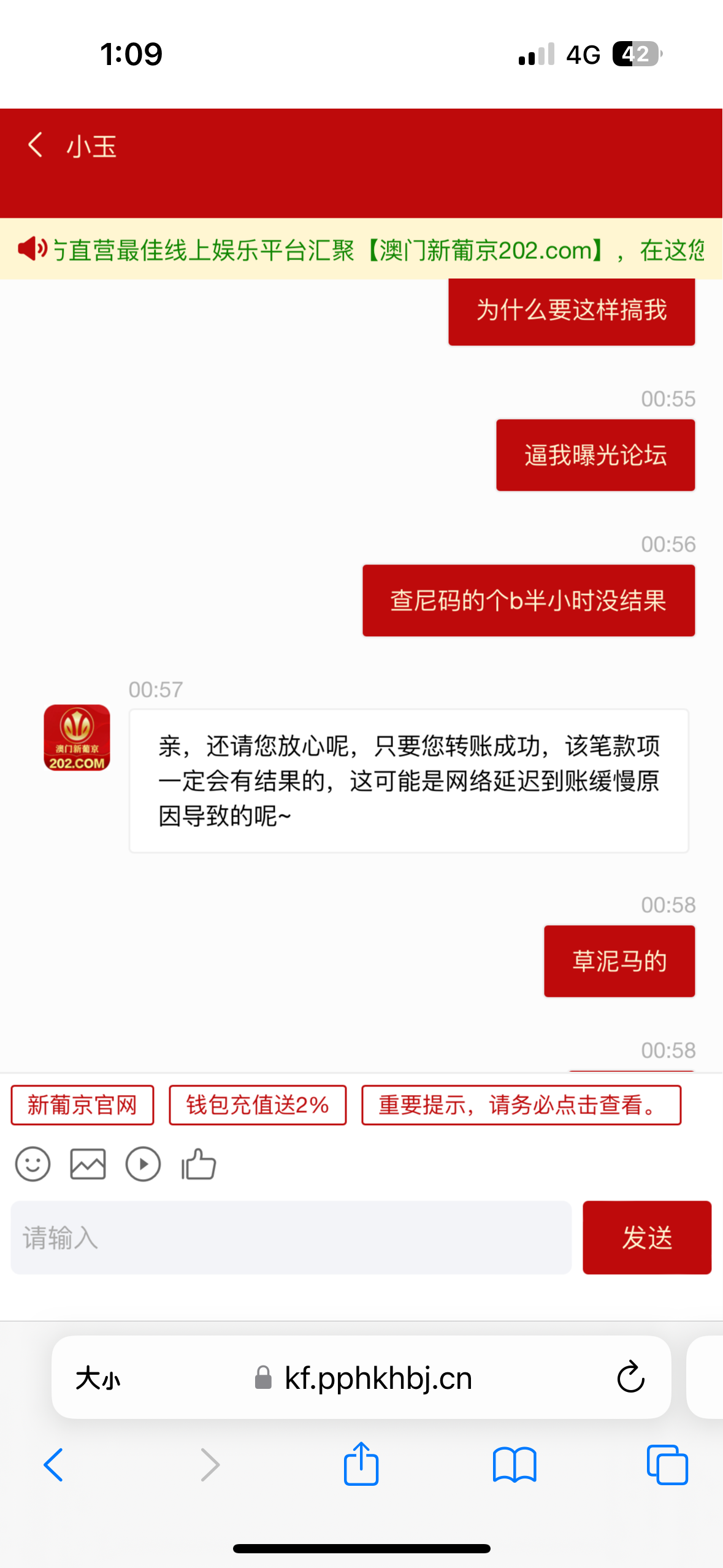Tap the speaker icon in the announcement bar
The height and width of the screenshot is (1568, 723).
(32, 249)
